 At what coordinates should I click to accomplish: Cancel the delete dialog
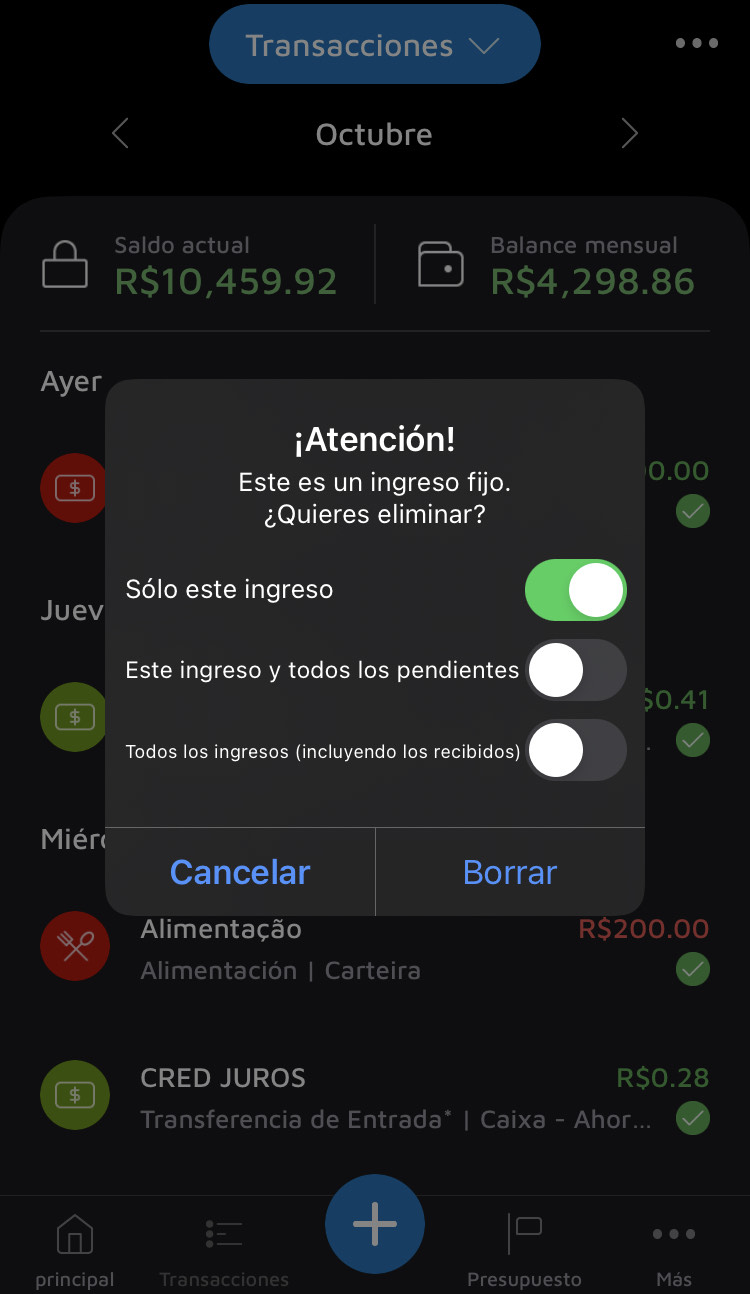pyautogui.click(x=240, y=872)
